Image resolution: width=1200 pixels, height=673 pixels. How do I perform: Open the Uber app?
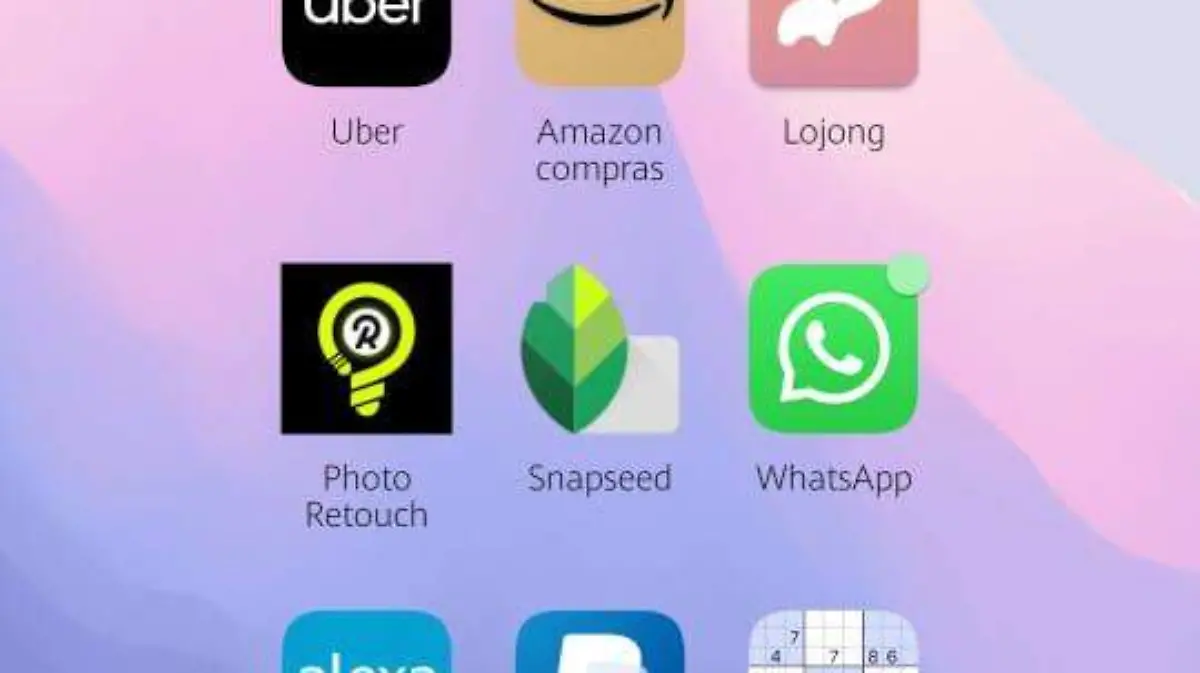(x=366, y=40)
